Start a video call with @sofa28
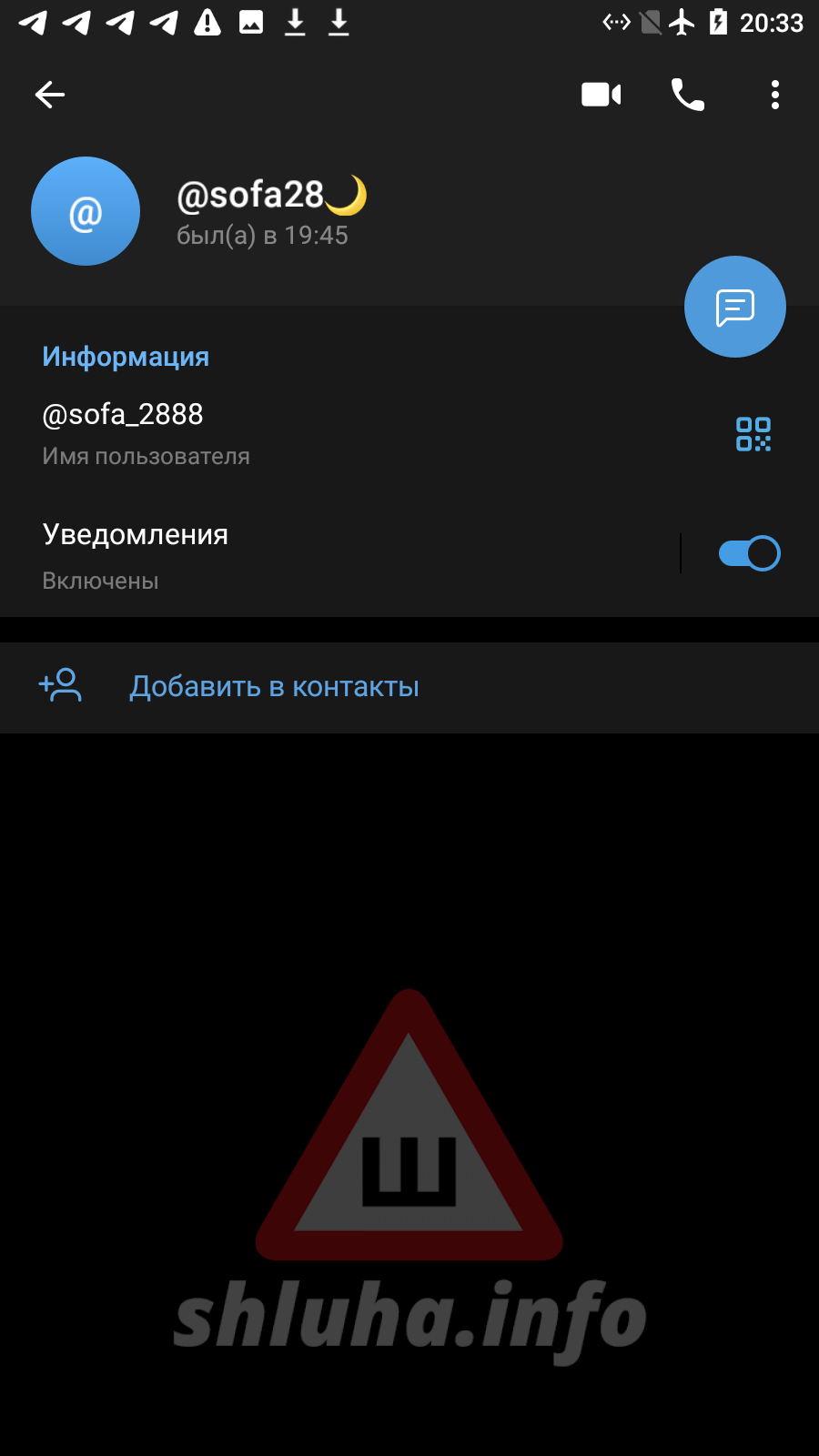Viewport: 819px width, 1456px height. click(x=601, y=95)
